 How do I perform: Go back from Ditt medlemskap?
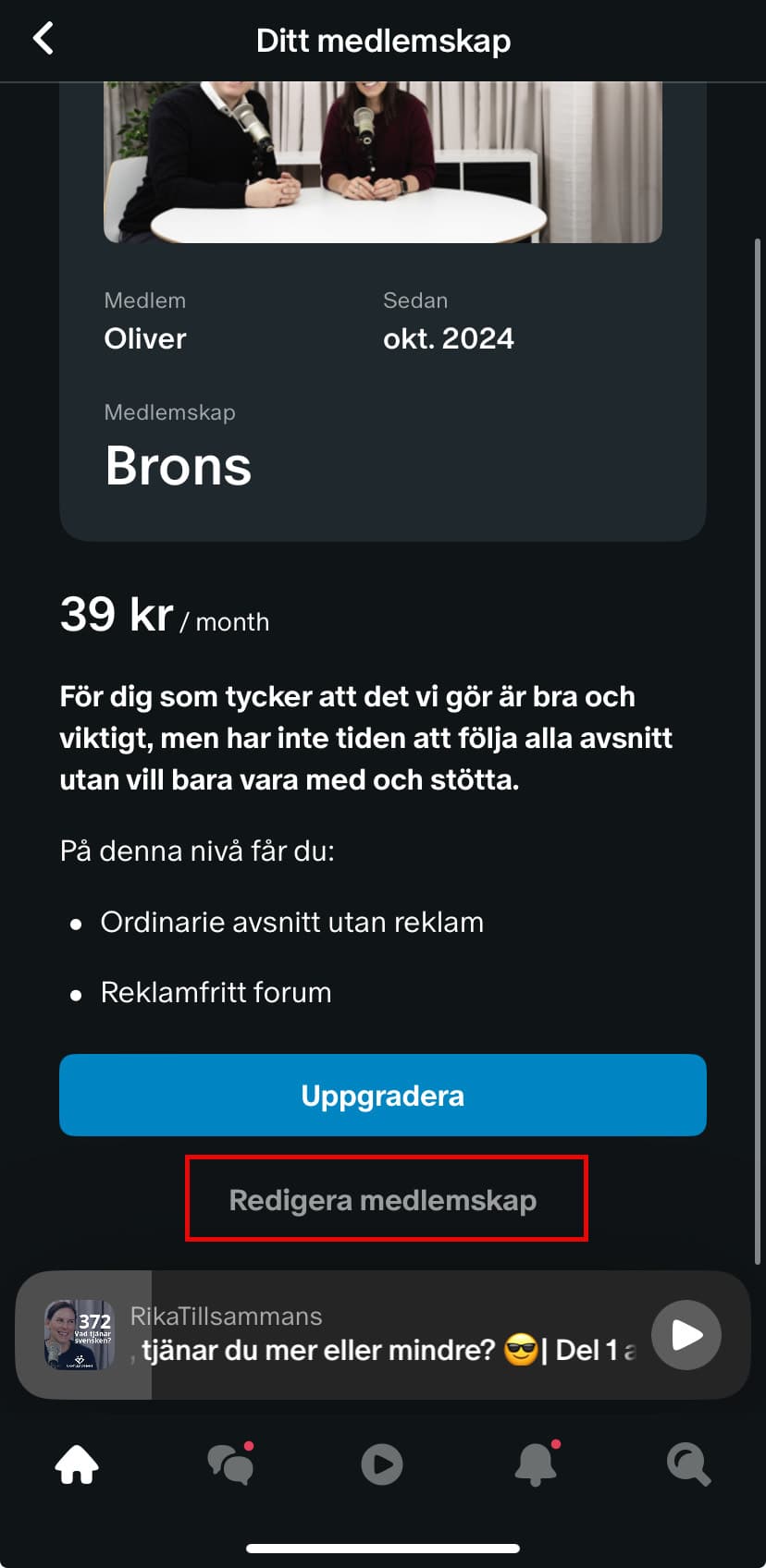pyautogui.click(x=43, y=40)
